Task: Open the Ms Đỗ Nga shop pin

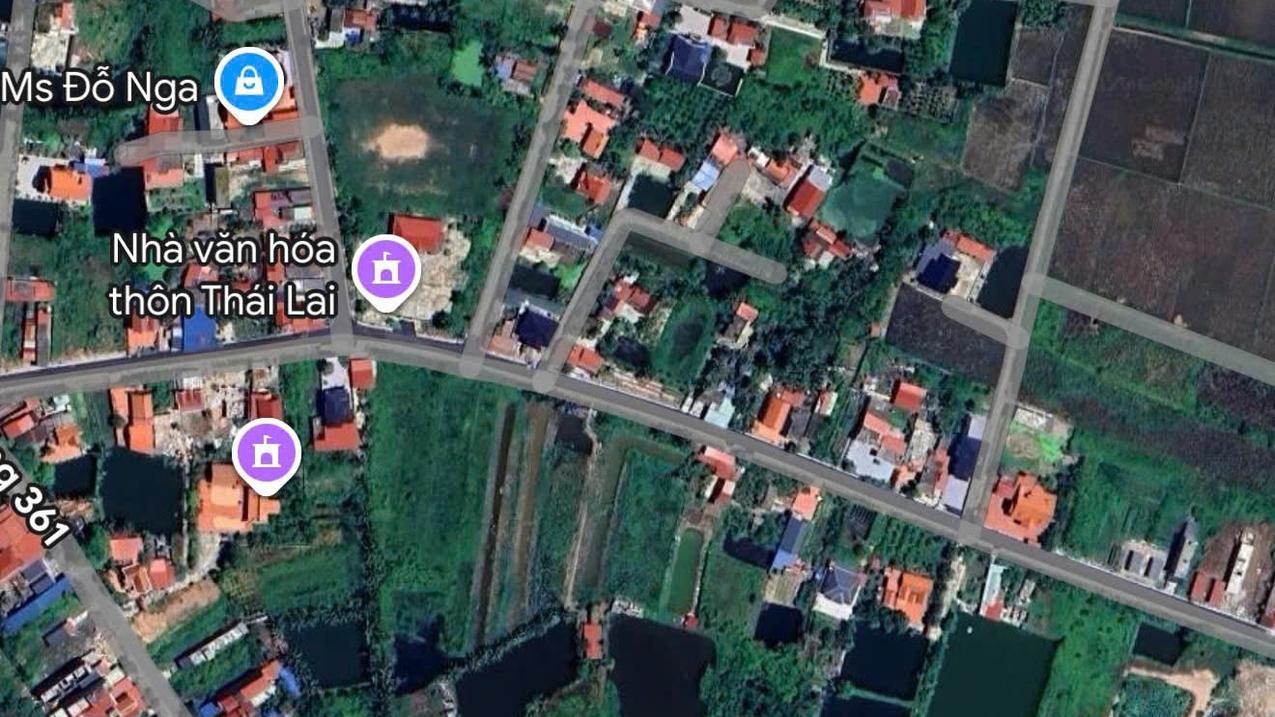Action: [247, 83]
